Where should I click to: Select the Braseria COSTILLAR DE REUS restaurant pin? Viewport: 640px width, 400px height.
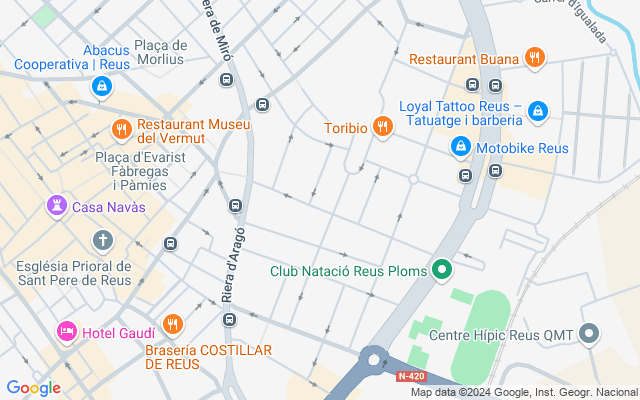coord(173,323)
